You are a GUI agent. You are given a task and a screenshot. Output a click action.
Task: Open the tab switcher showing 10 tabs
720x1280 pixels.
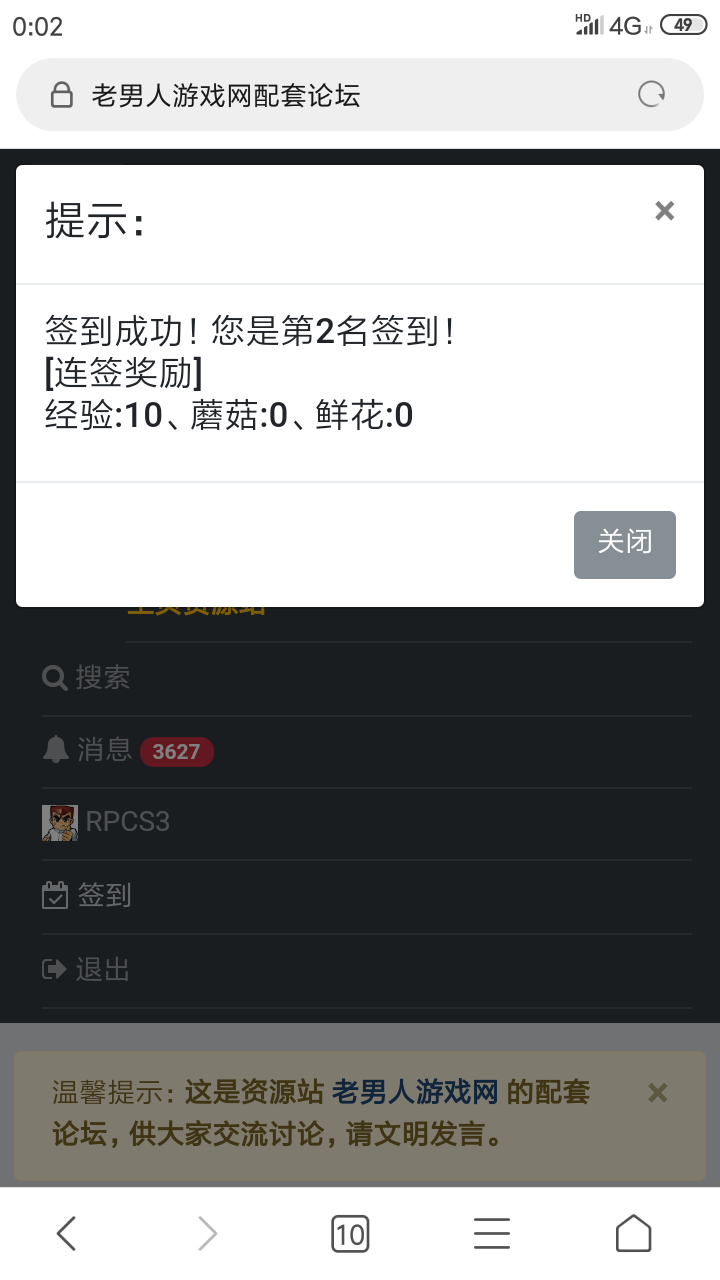click(x=350, y=1233)
